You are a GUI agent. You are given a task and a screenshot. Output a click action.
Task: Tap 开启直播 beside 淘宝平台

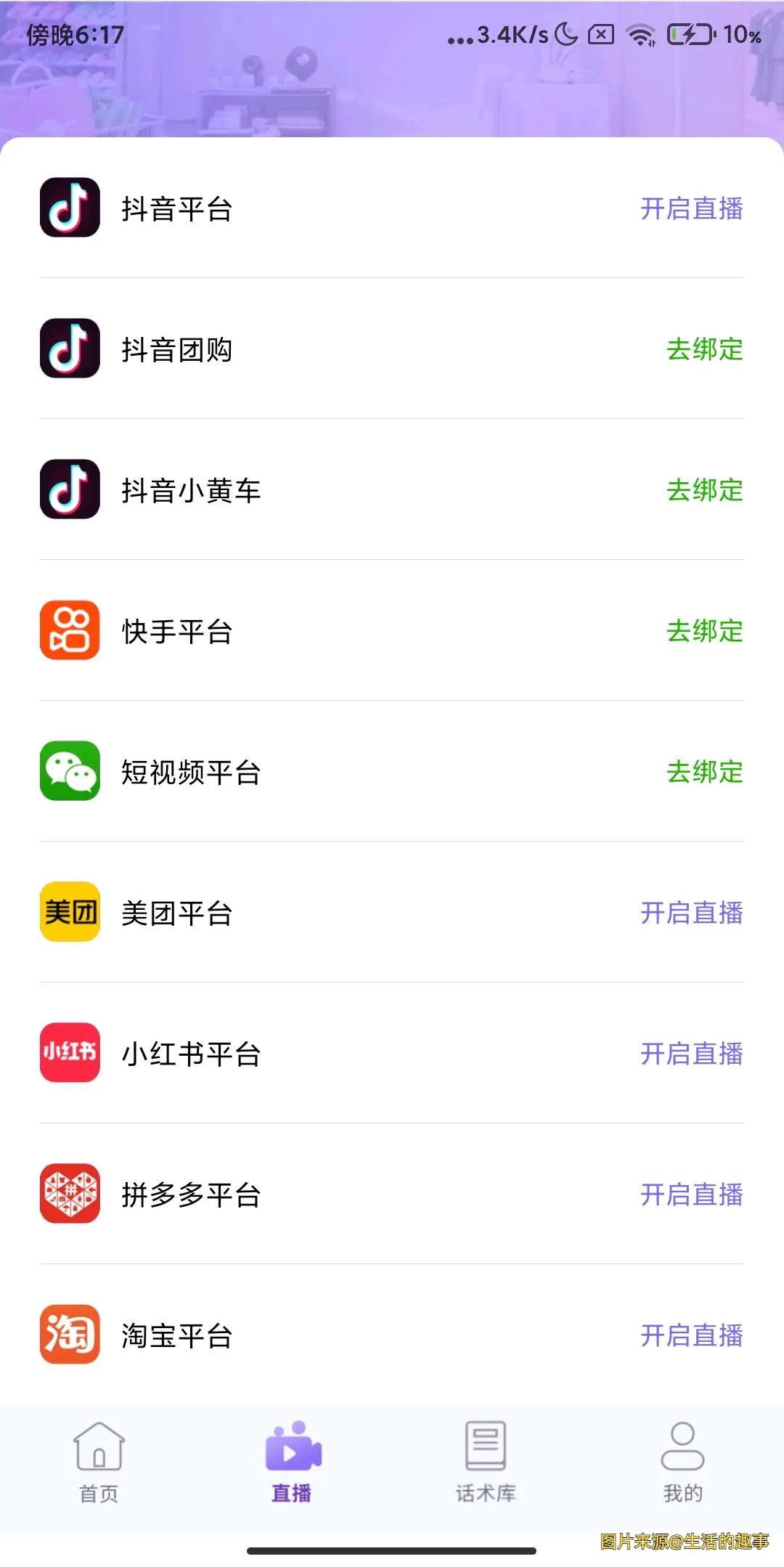[692, 1335]
